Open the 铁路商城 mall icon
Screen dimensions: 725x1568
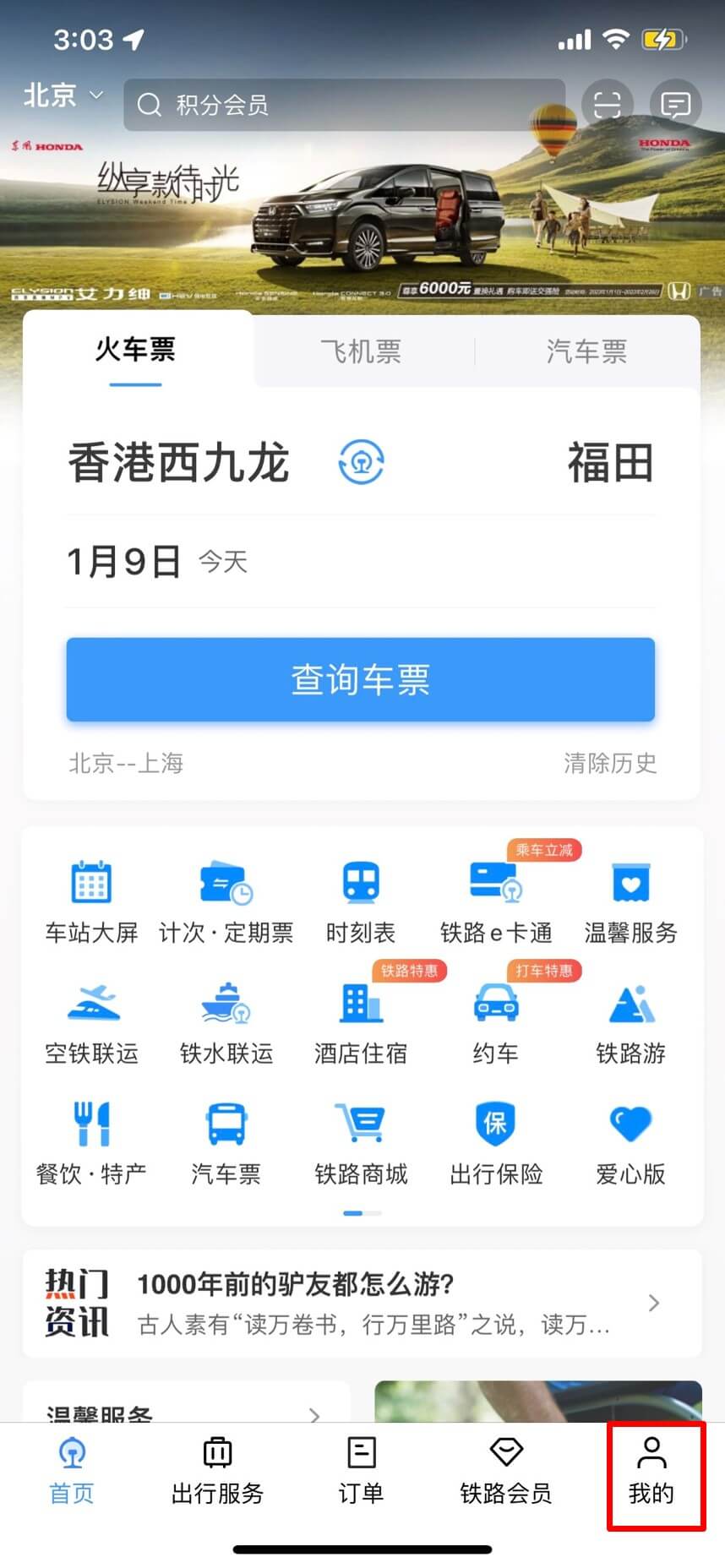tap(360, 1141)
